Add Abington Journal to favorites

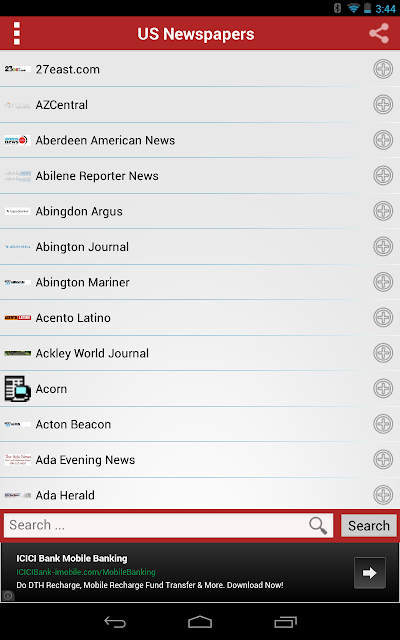point(383,247)
